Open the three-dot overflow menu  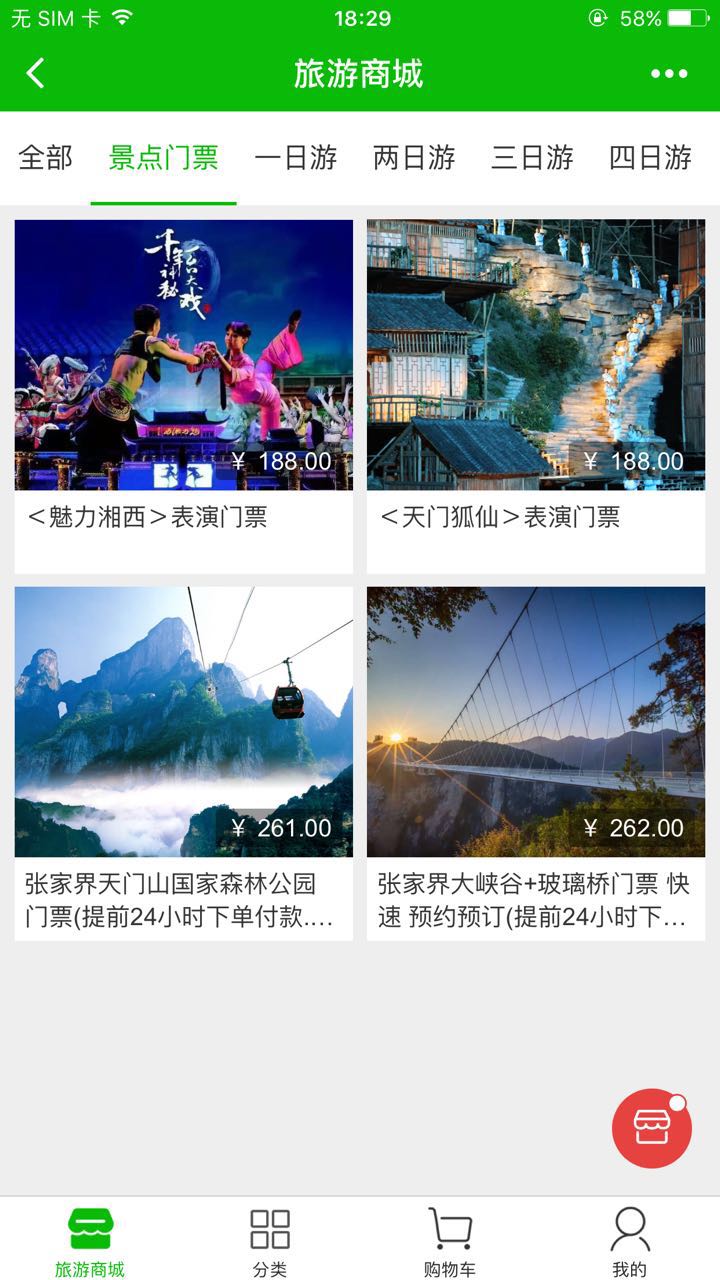669,74
